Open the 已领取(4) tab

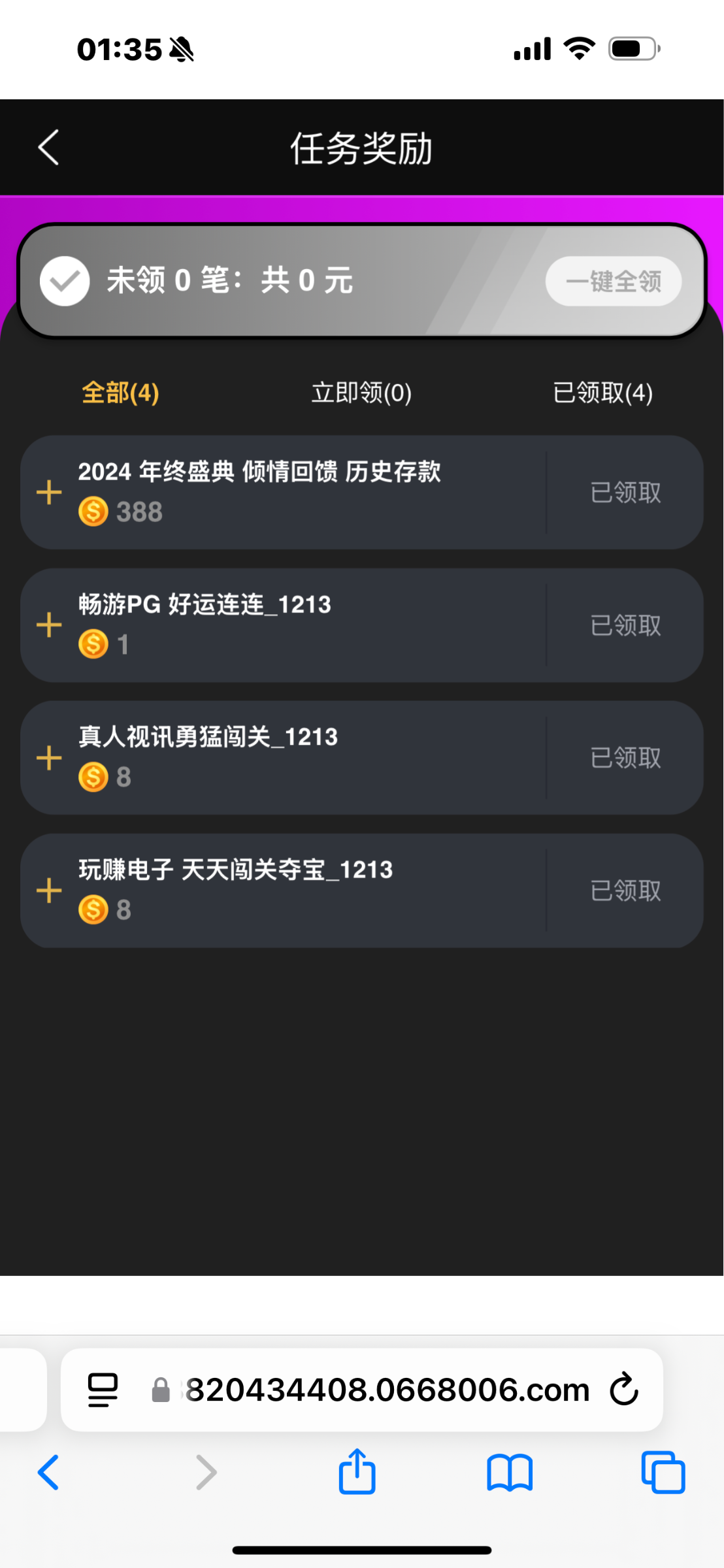(x=602, y=393)
